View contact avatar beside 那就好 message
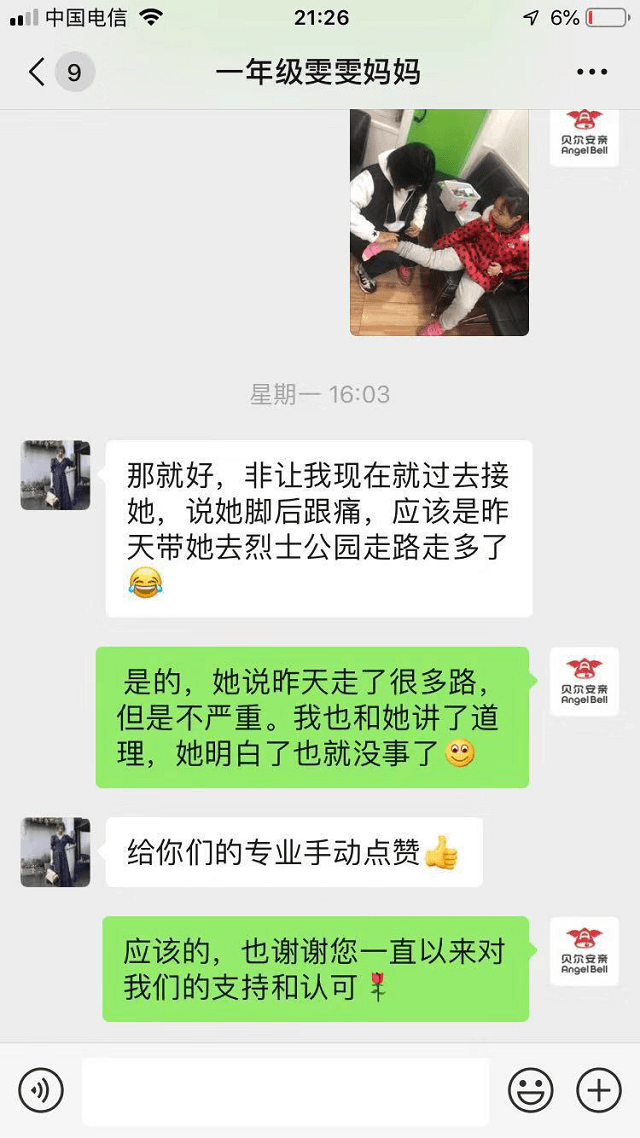The width and height of the screenshot is (640, 1138). coord(56,475)
